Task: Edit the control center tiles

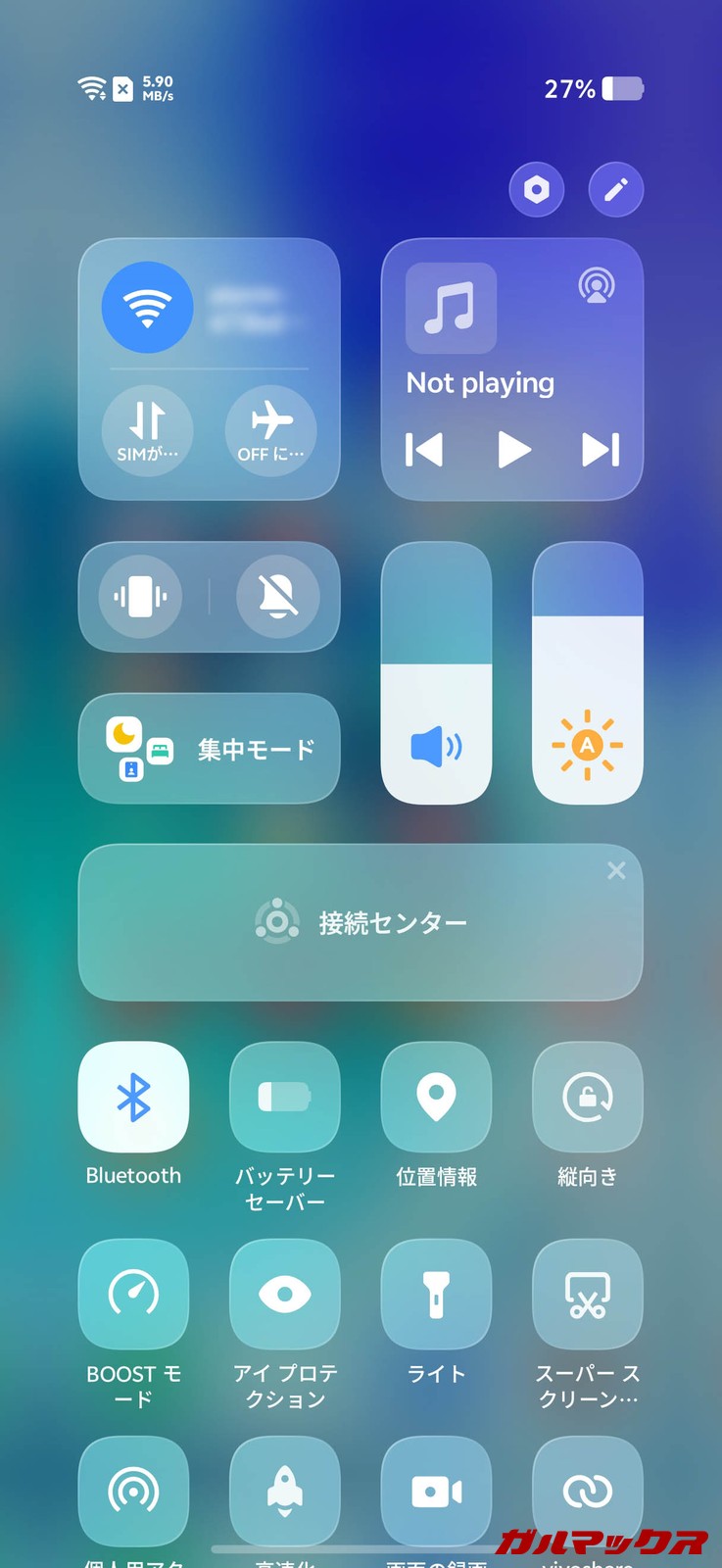Action: [615, 189]
